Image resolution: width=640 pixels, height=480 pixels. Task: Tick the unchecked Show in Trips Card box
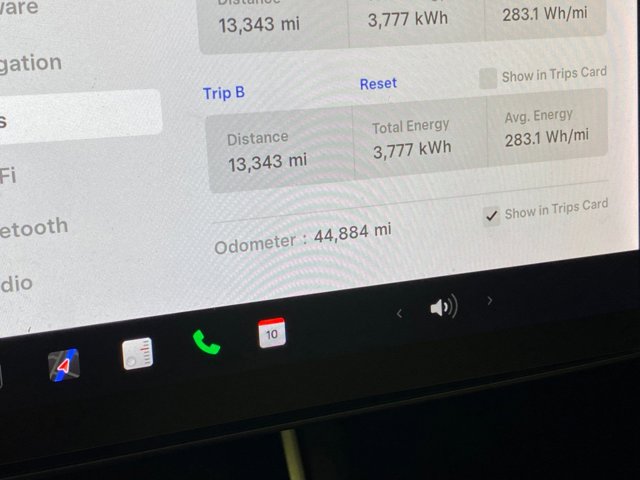[488, 79]
